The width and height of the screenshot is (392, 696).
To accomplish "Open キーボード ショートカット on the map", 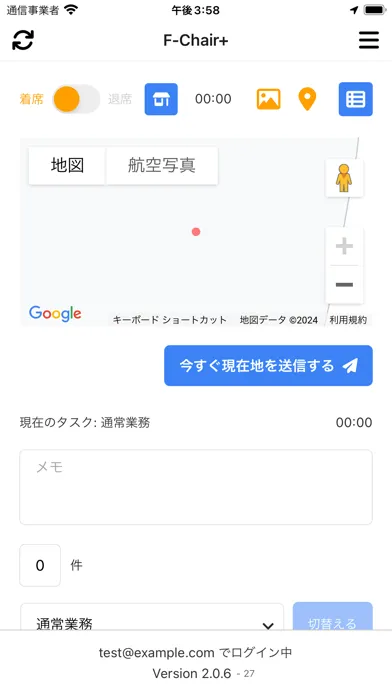I will [169, 320].
